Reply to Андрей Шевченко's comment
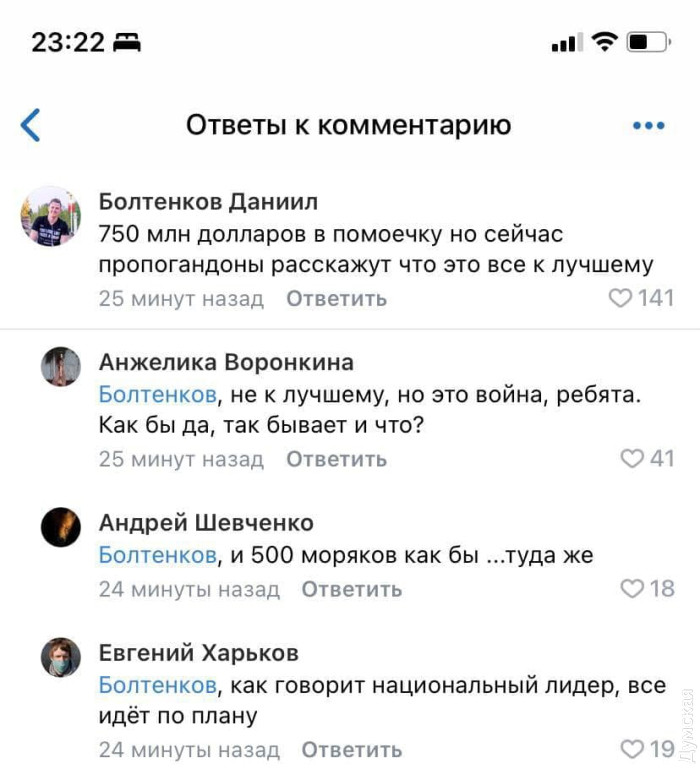The height and width of the screenshot is (769, 700). (x=352, y=589)
